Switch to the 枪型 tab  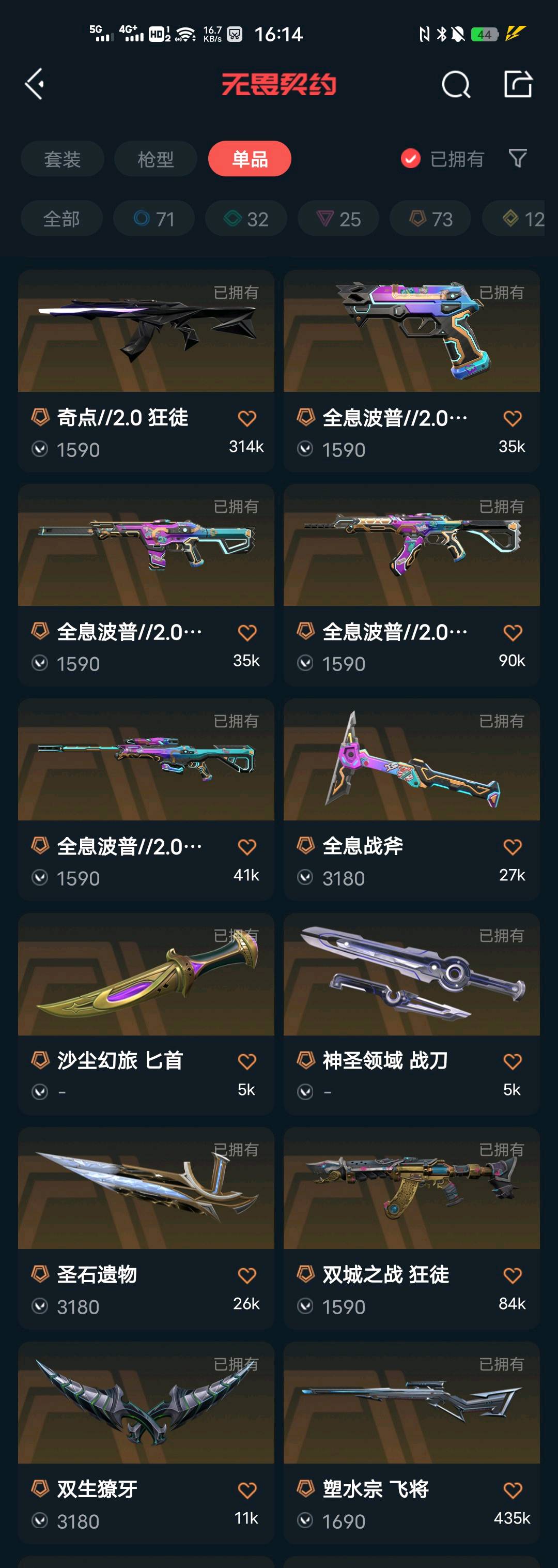click(x=155, y=159)
